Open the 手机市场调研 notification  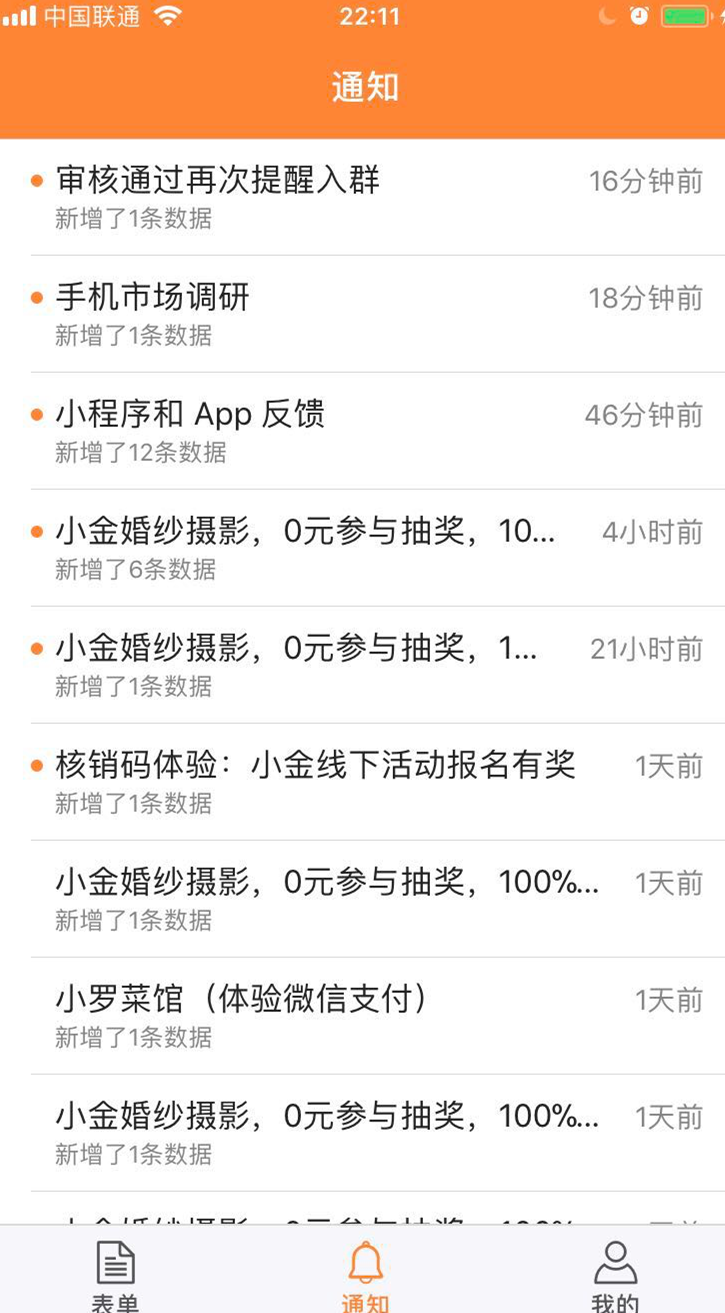[362, 314]
